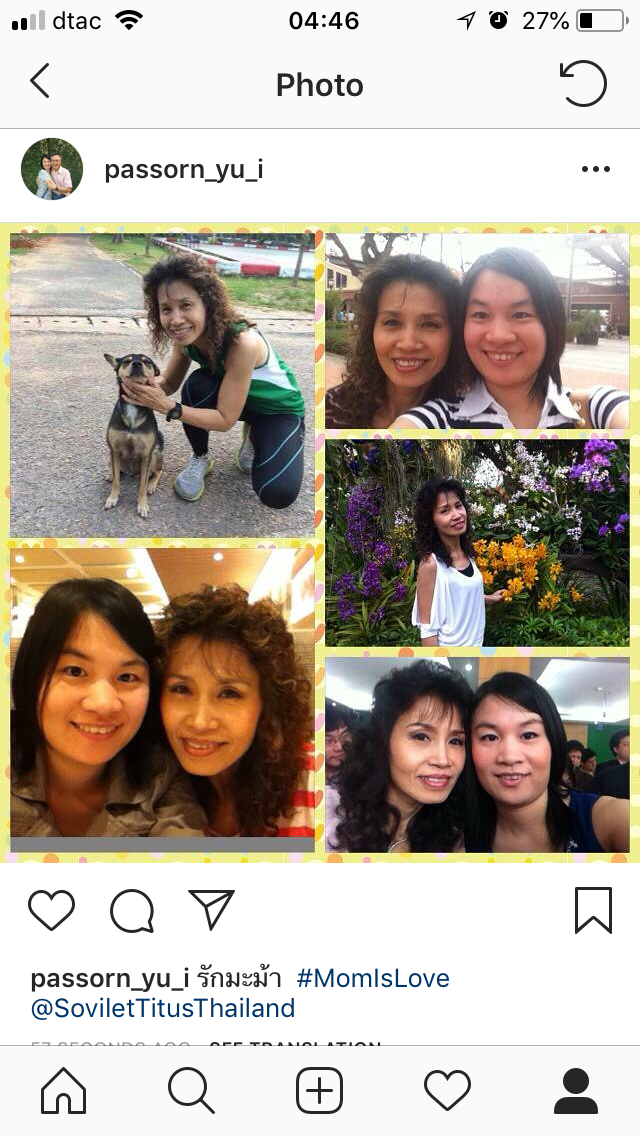Open passorn_yu_i profile picture
Image resolution: width=640 pixels, height=1136 pixels.
tap(52, 169)
